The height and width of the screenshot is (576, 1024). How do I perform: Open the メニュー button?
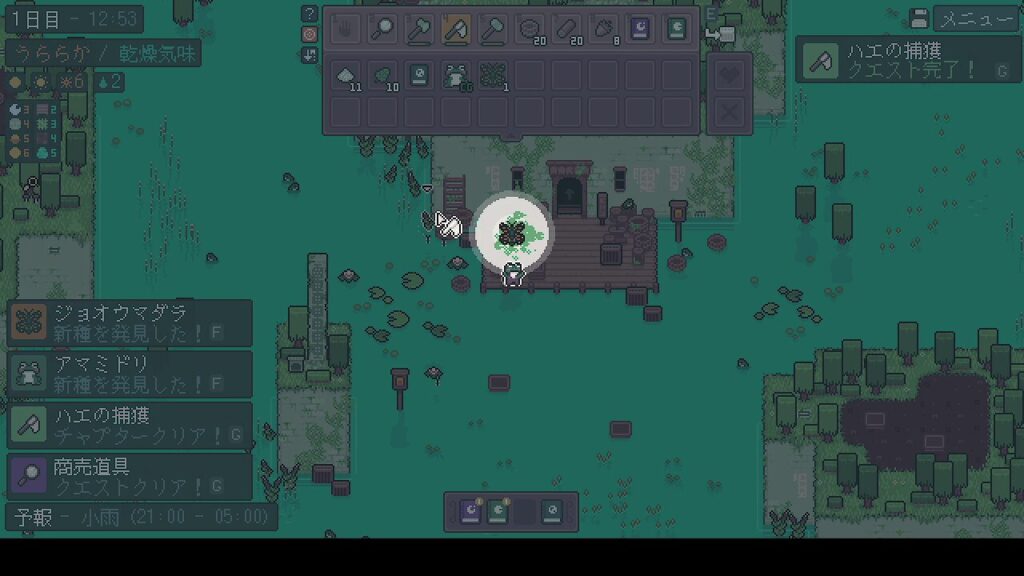[x=976, y=18]
